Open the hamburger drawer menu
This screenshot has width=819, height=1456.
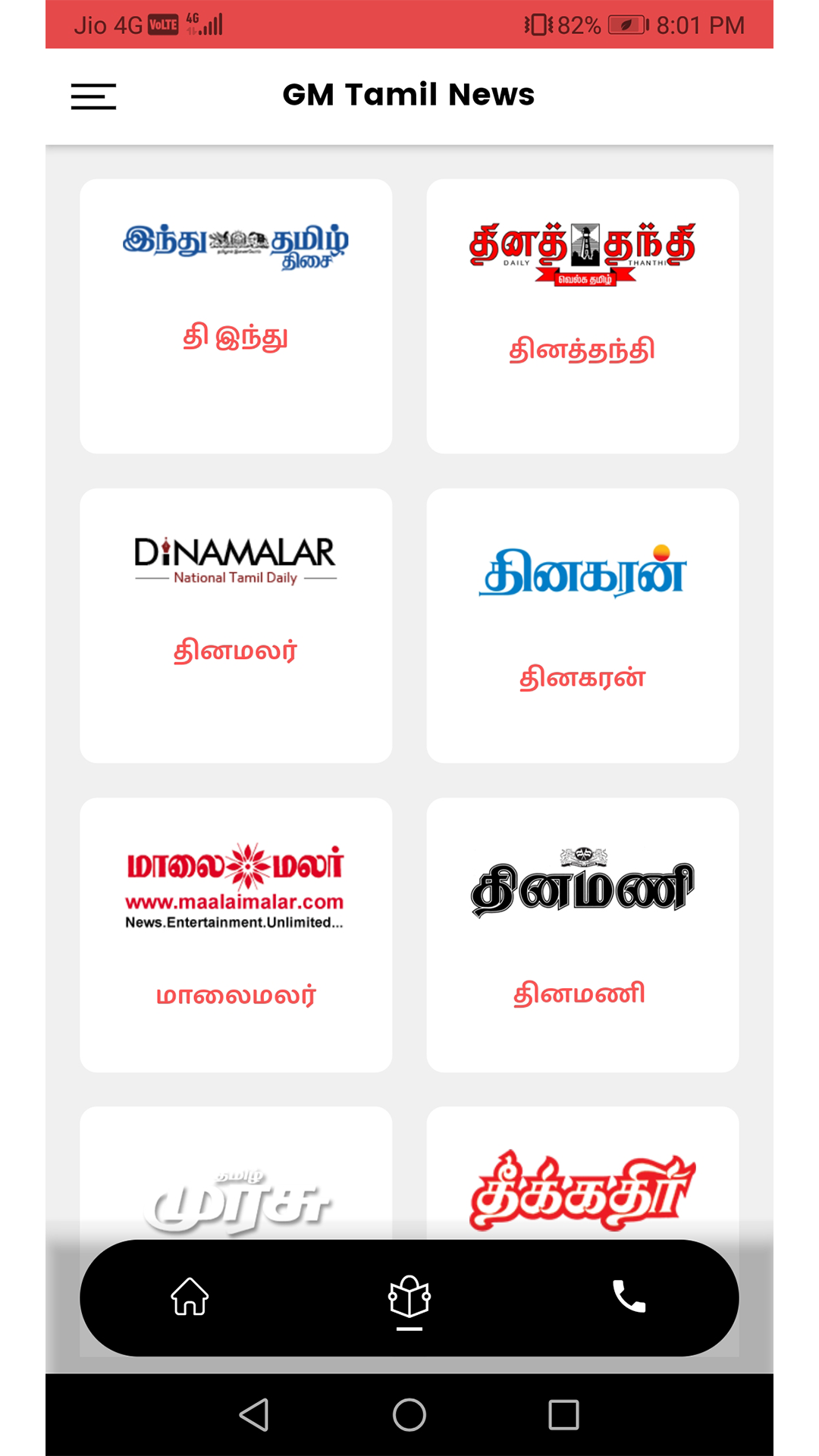click(93, 96)
